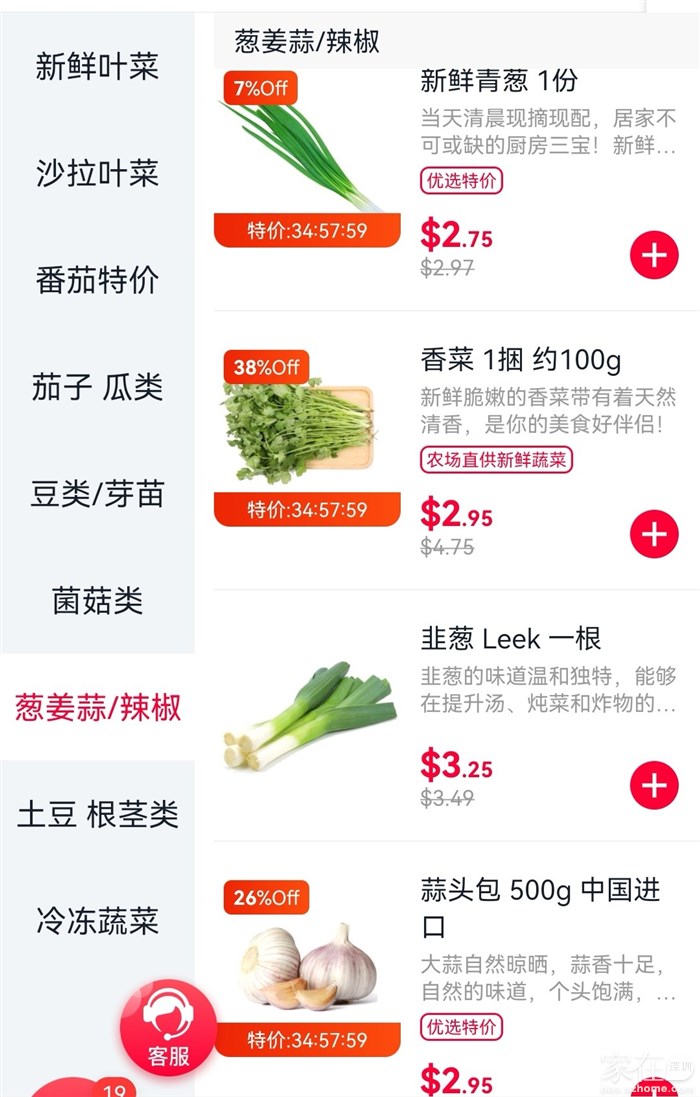The width and height of the screenshot is (700, 1097).
Task: Add 韭葱 Leek 一根 to cart
Action: (654, 785)
